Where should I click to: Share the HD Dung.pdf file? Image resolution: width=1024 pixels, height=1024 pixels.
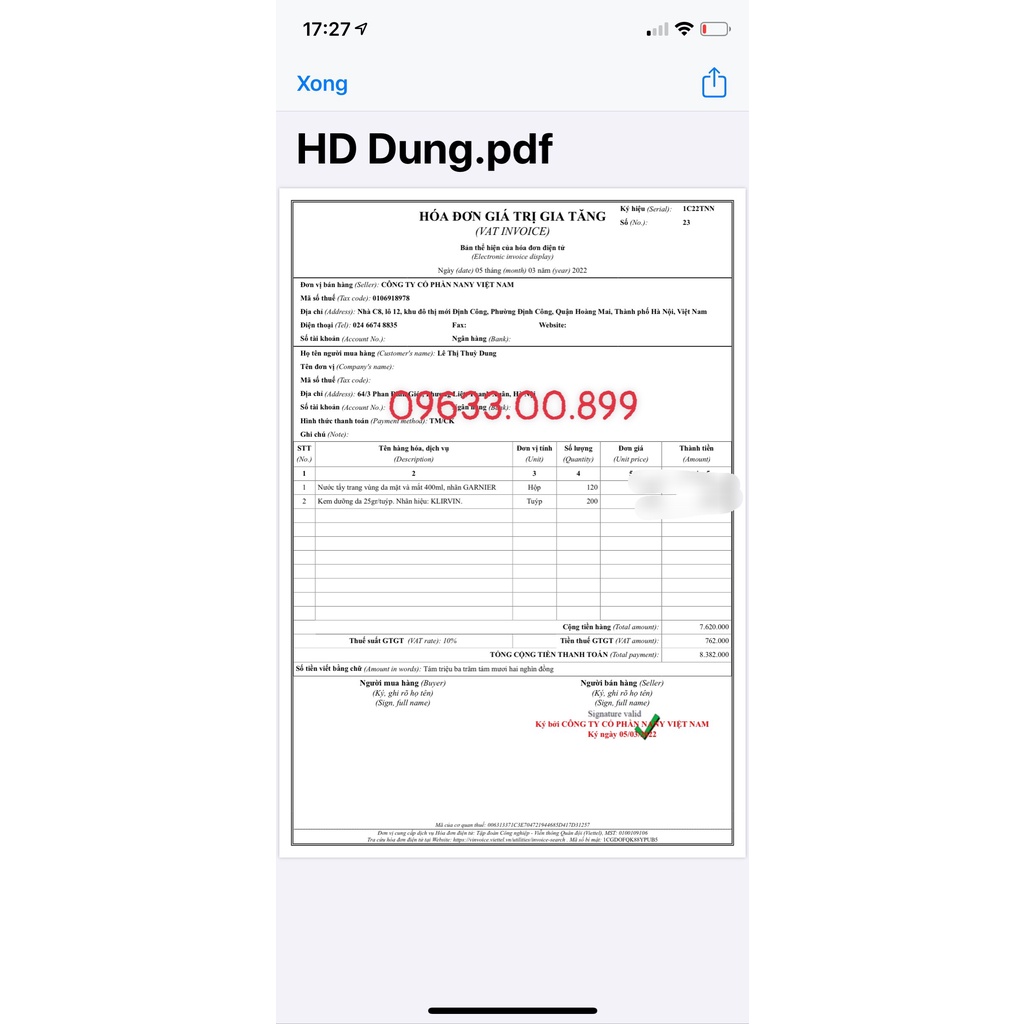point(714,82)
